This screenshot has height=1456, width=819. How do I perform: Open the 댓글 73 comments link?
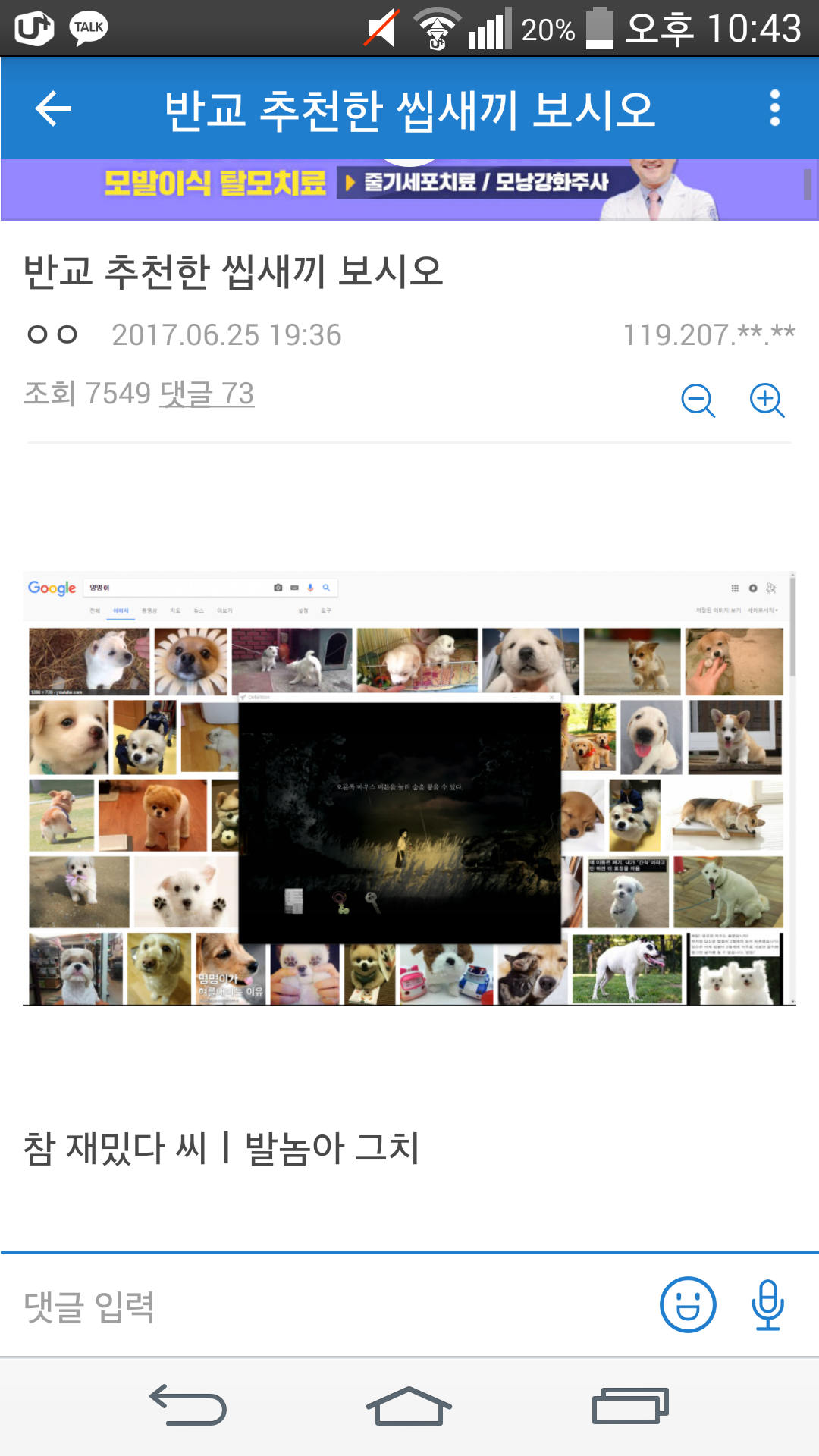206,394
